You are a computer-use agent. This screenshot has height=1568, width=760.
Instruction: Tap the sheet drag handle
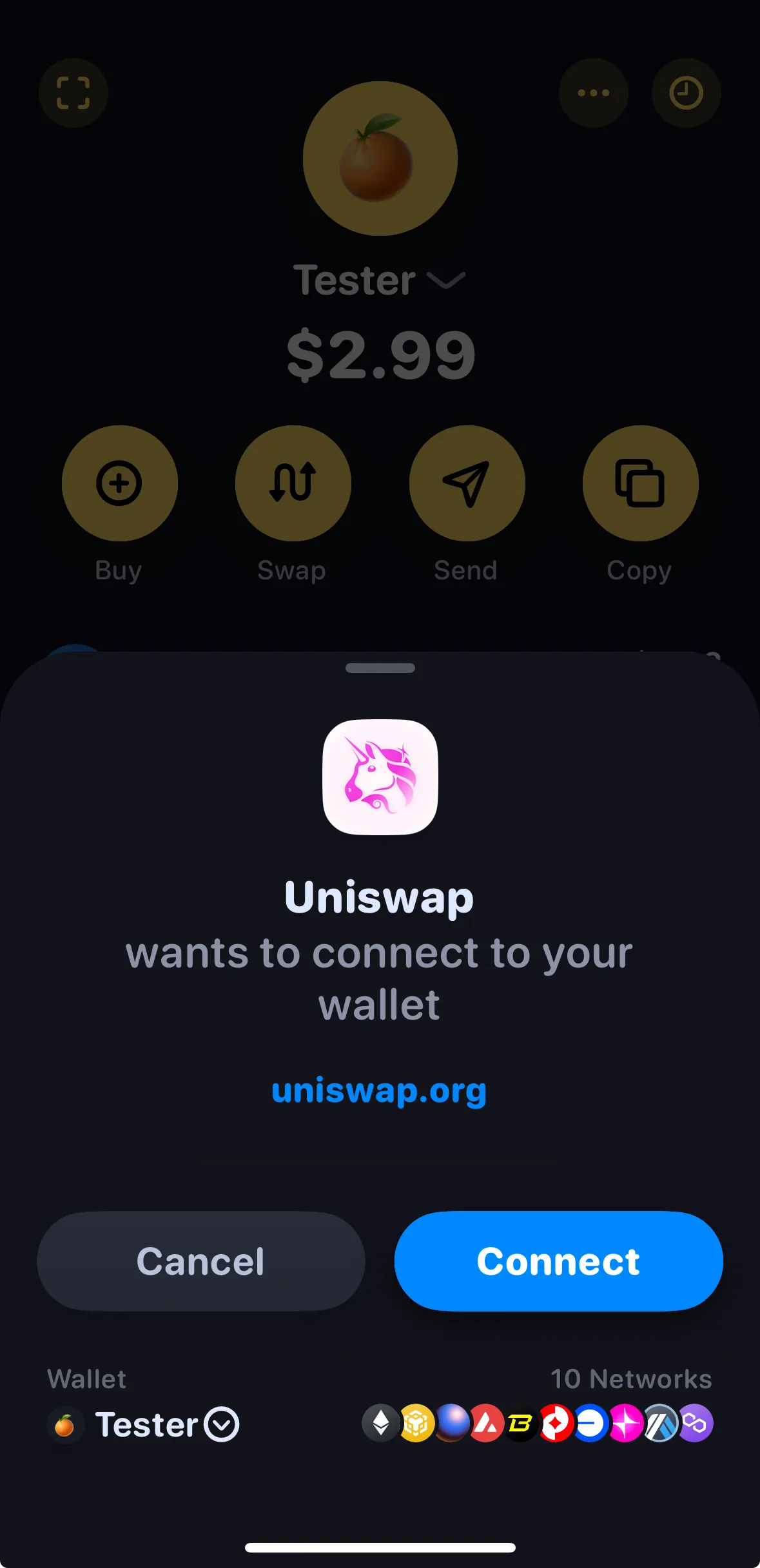[380, 668]
